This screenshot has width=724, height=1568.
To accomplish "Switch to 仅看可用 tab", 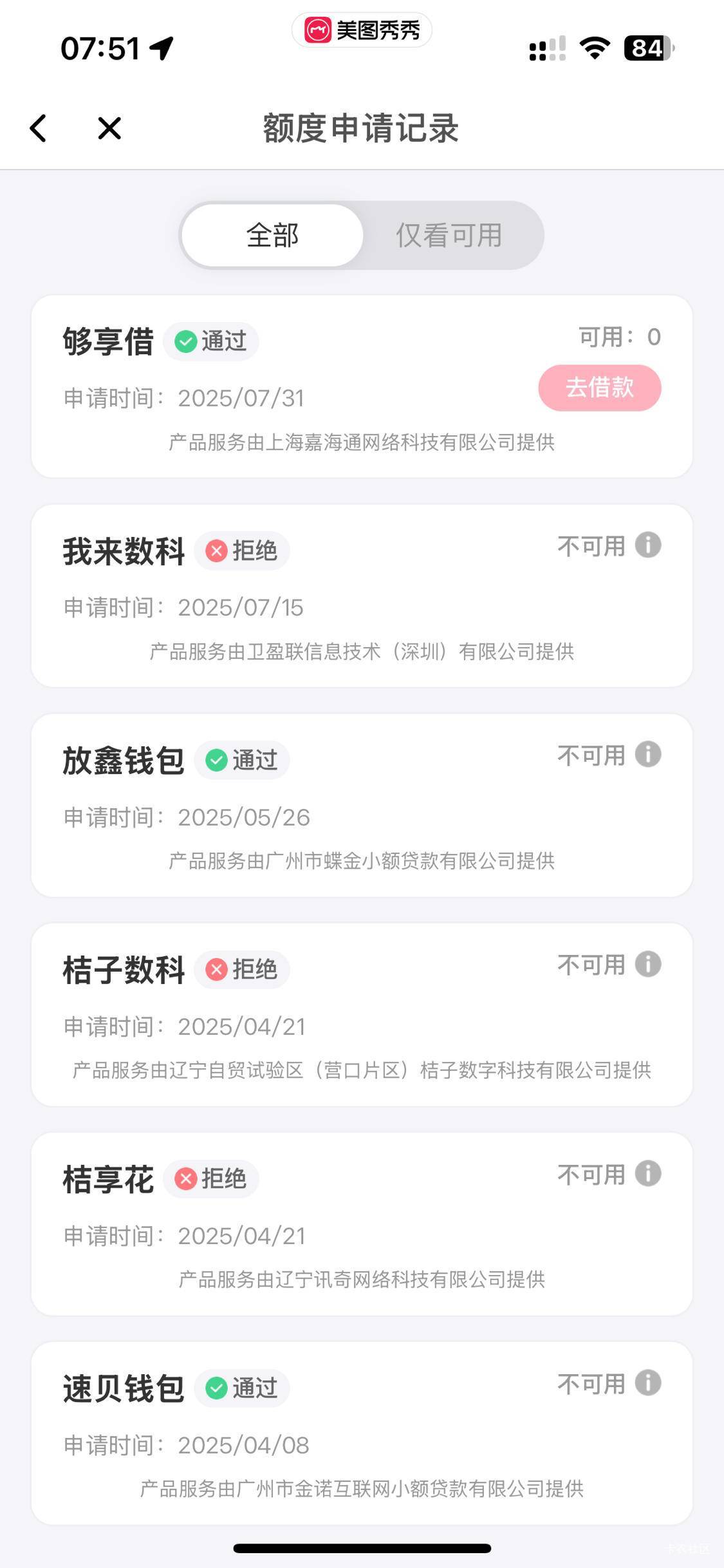I will coord(449,235).
